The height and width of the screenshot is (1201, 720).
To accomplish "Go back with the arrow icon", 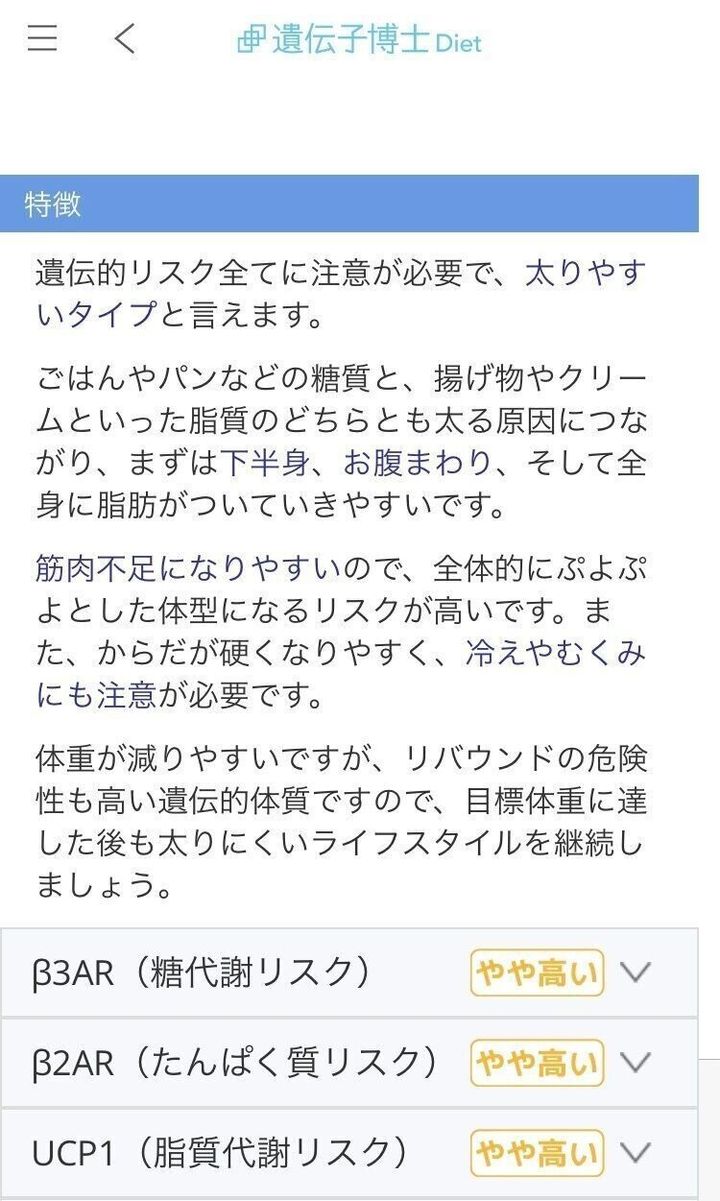I will coord(124,39).
